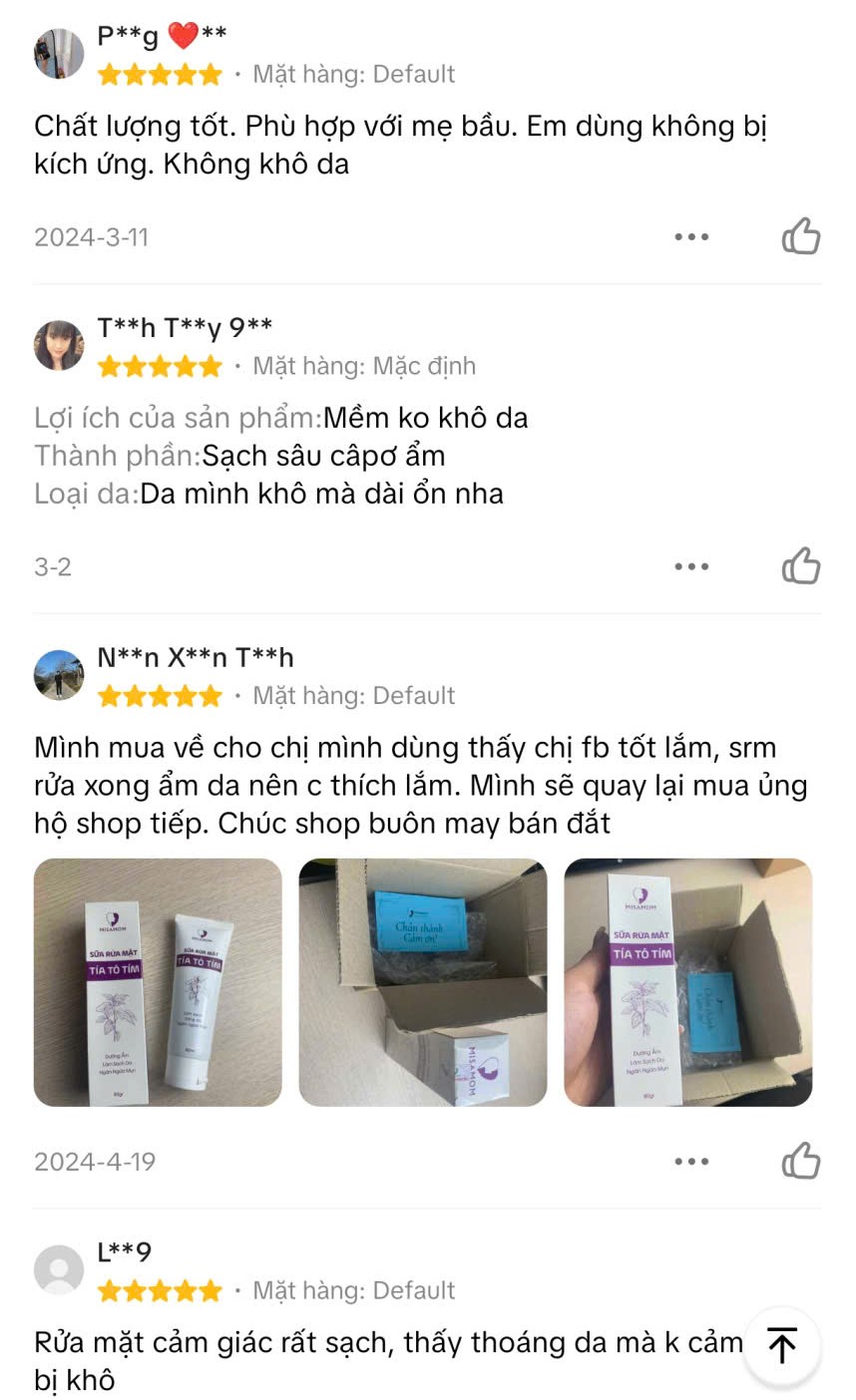Open L**9's profile avatar
The height and width of the screenshot is (1400, 856).
[x=59, y=1270]
